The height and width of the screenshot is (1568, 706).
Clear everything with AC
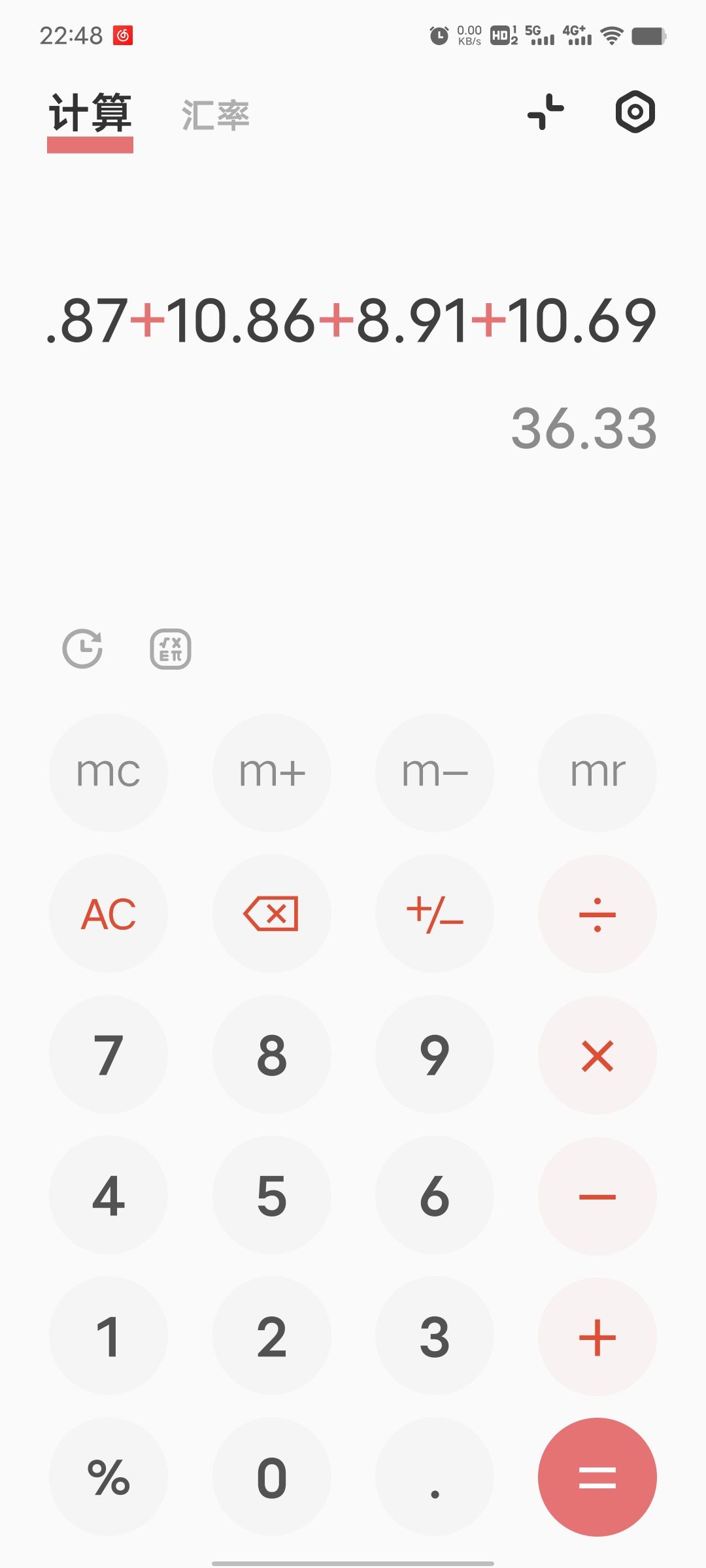point(109,913)
